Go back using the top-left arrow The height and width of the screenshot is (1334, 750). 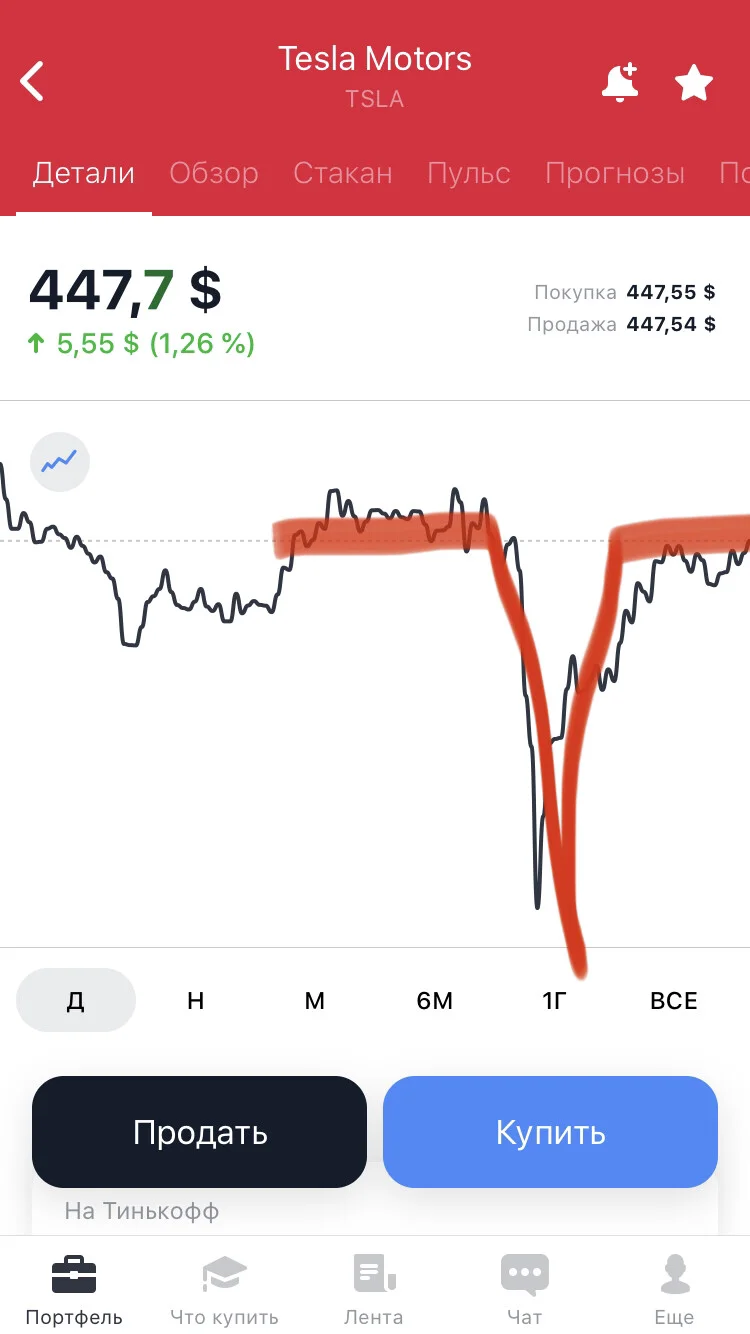coord(32,81)
